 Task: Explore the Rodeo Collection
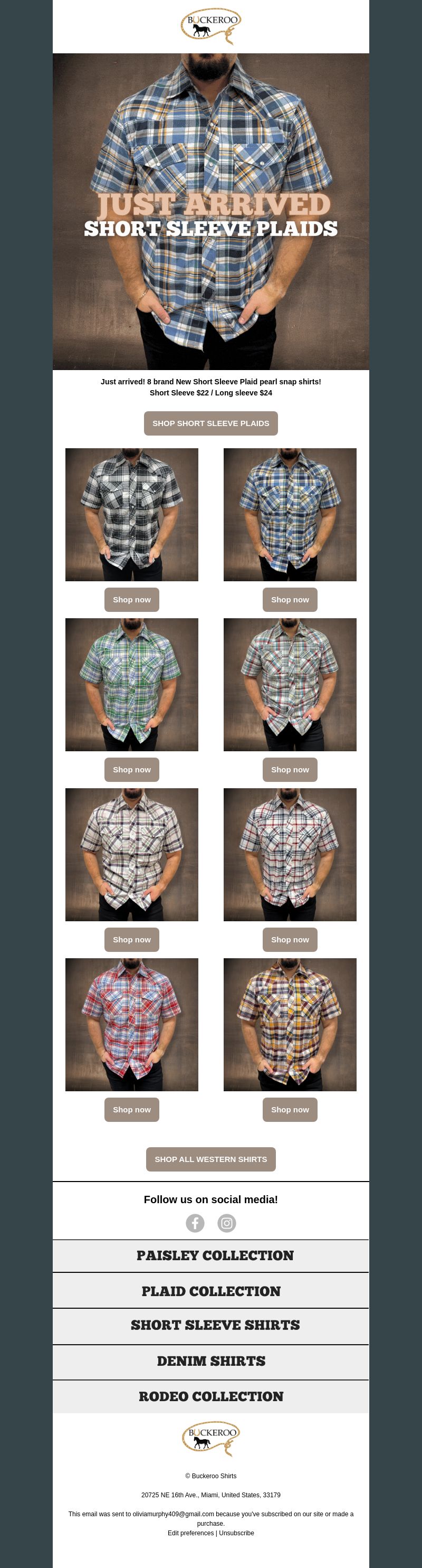tap(210, 1396)
